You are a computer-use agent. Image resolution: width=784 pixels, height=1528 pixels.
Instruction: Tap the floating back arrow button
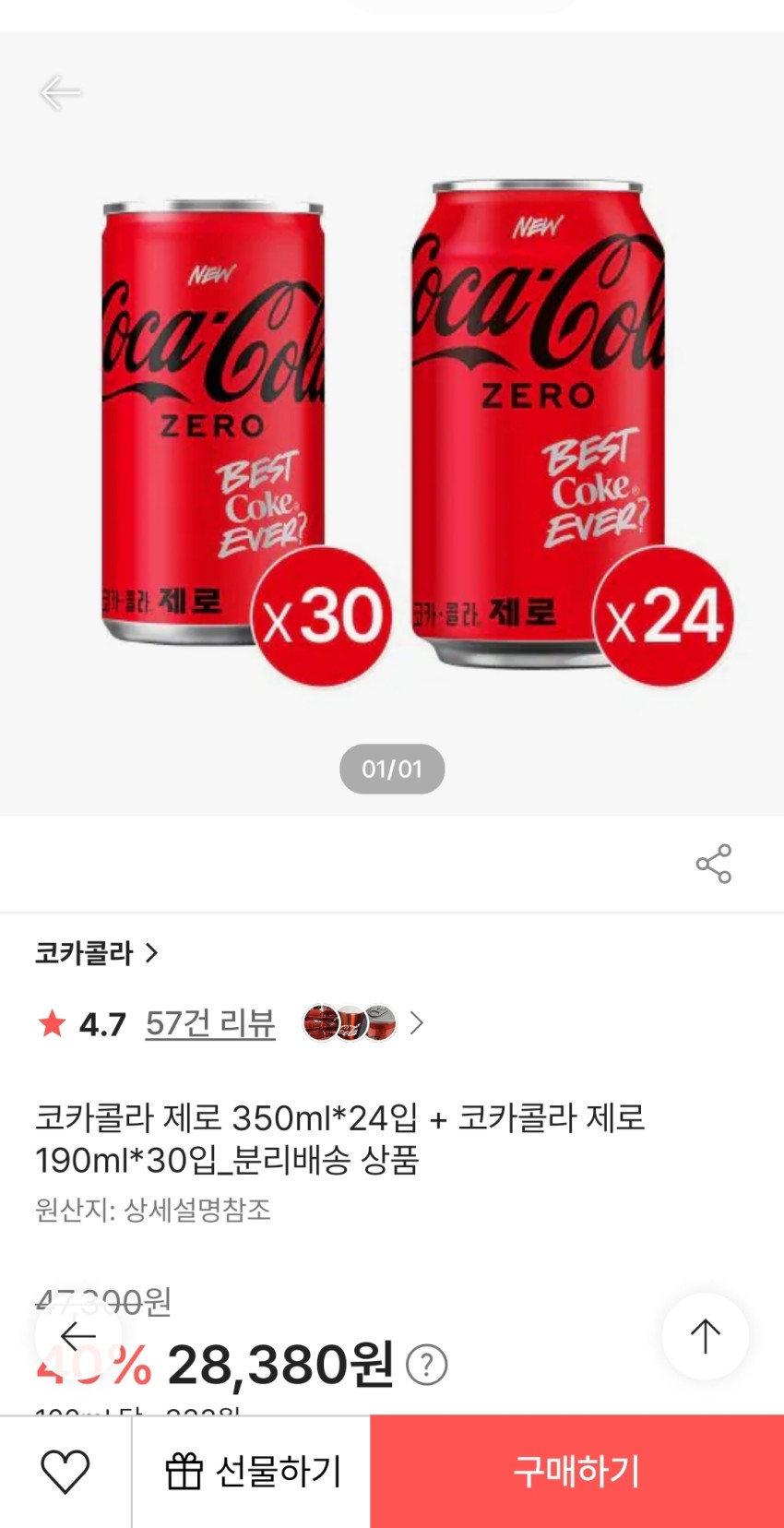click(x=78, y=1335)
